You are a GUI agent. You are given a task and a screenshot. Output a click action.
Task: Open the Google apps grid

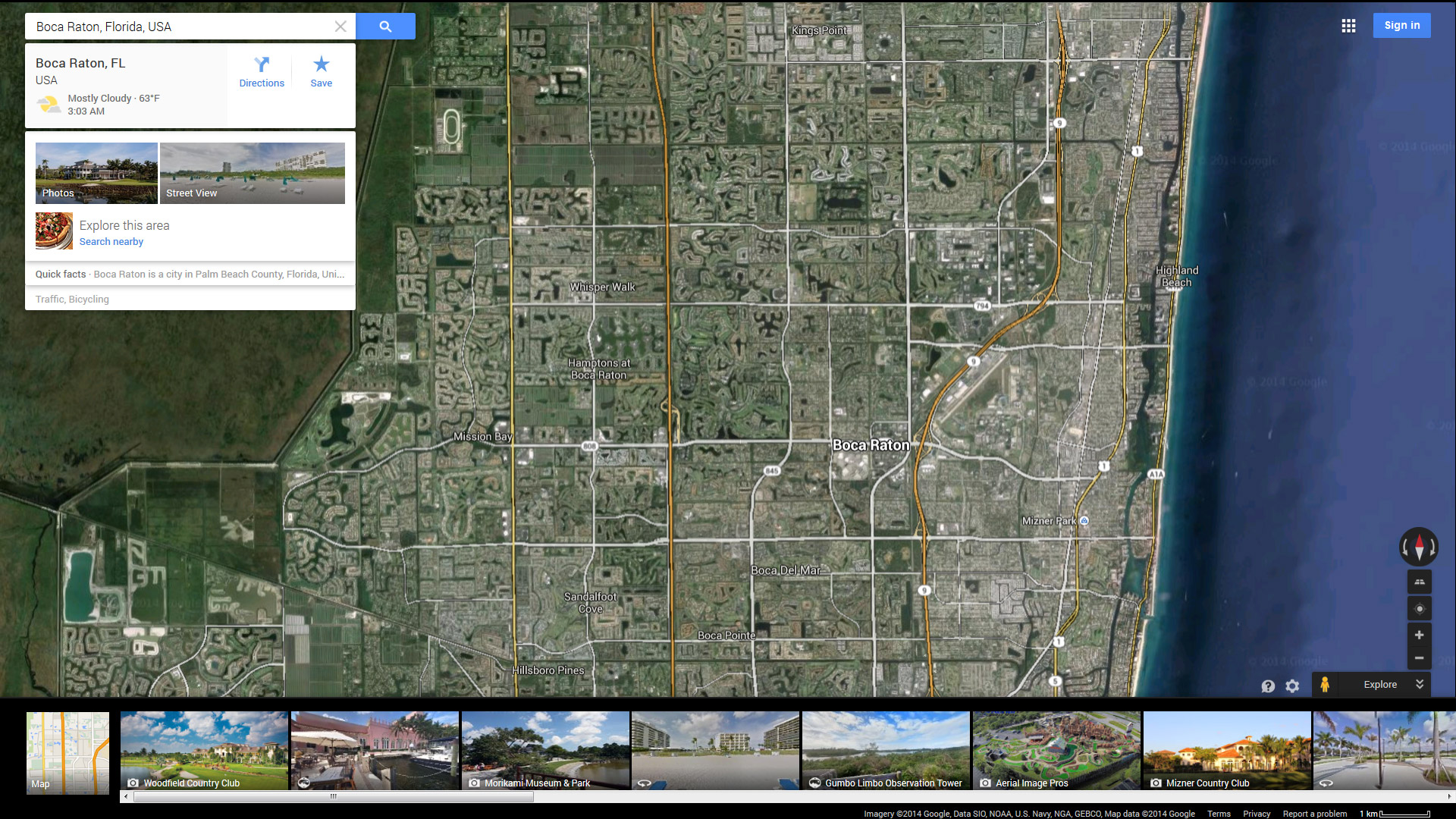pos(1348,26)
